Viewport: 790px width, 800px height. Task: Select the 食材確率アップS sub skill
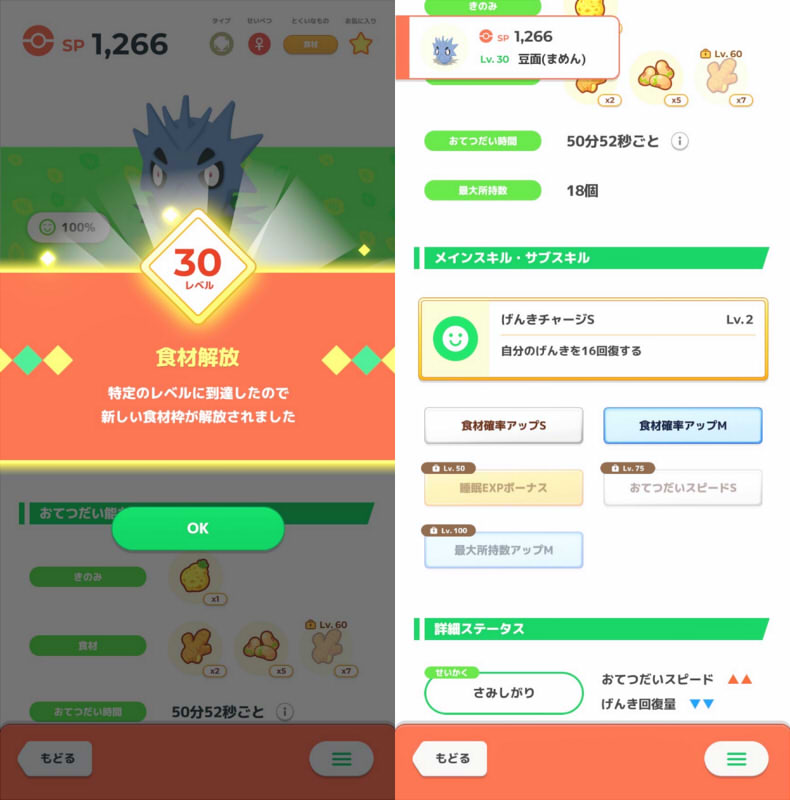click(x=503, y=425)
